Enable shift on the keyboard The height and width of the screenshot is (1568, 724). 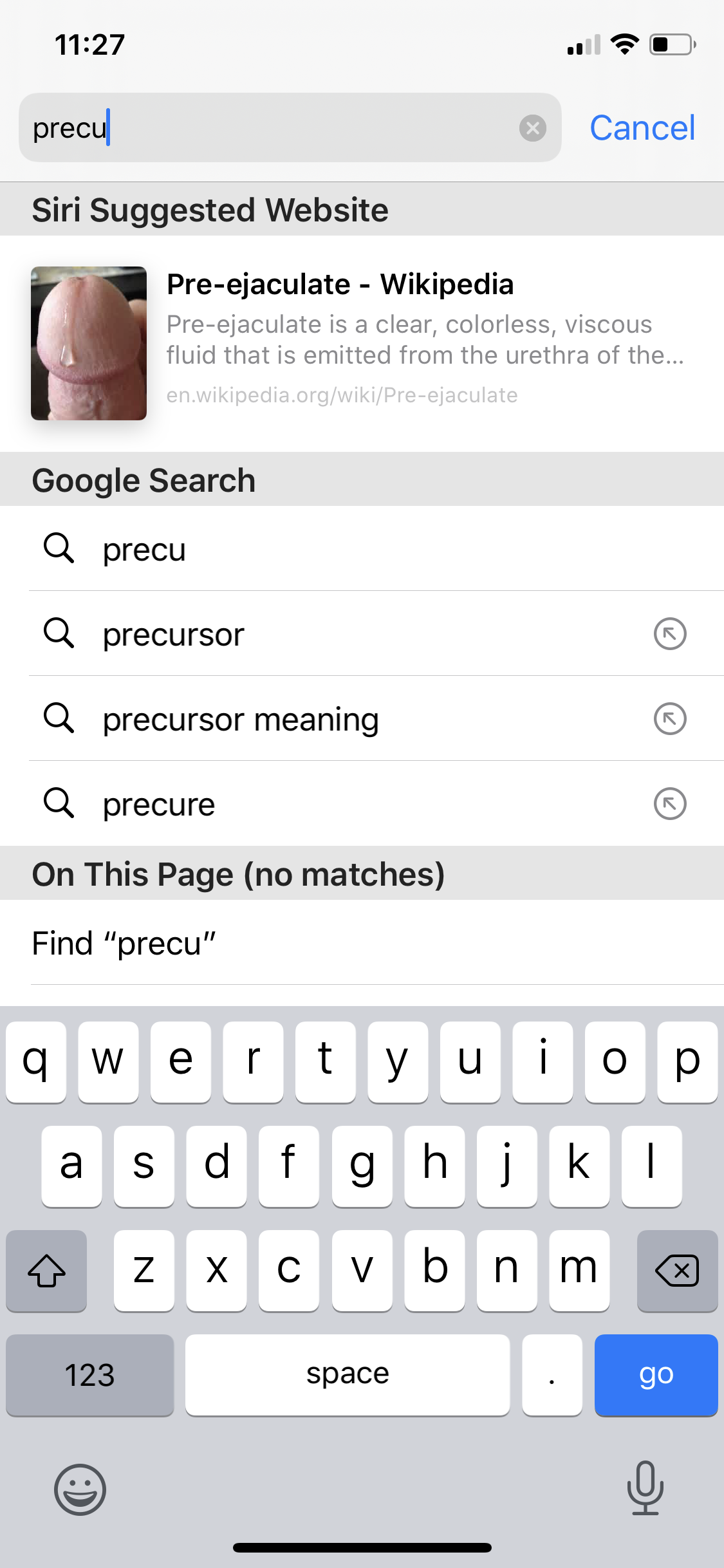pyautogui.click(x=46, y=1270)
